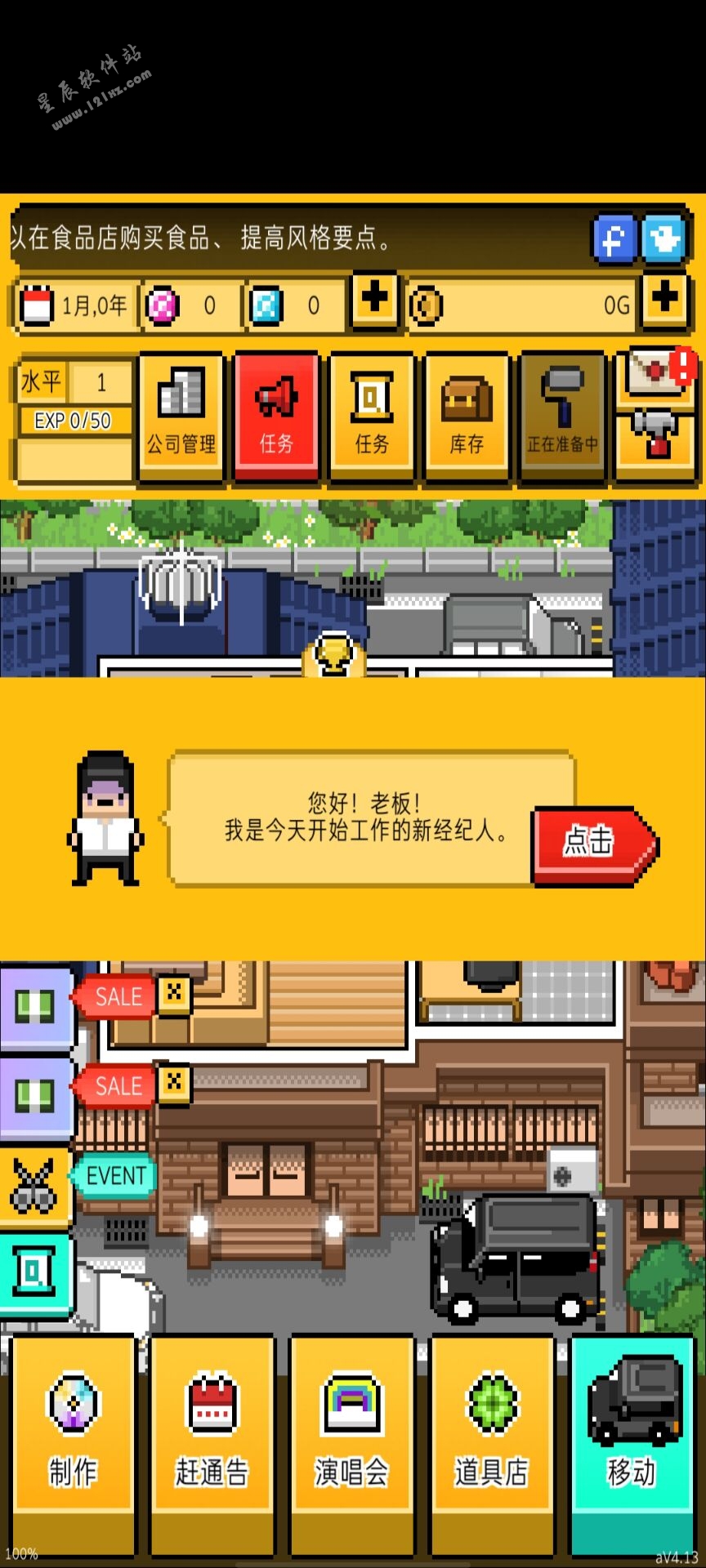Open the Facebook icon
The height and width of the screenshot is (1568, 706).
click(x=614, y=239)
